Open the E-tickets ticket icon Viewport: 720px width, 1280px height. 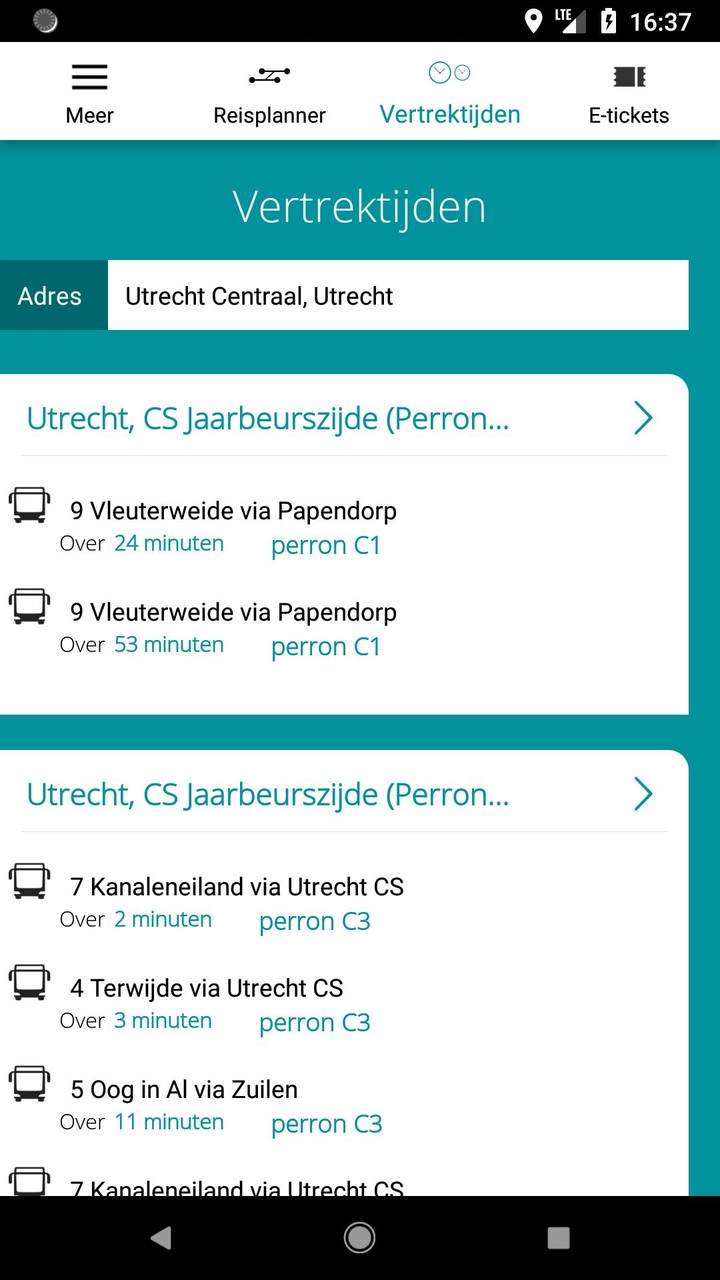coord(628,76)
